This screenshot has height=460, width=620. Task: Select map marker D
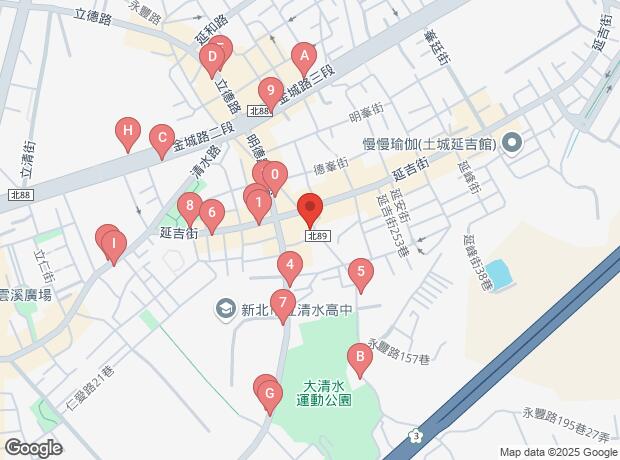(x=211, y=58)
